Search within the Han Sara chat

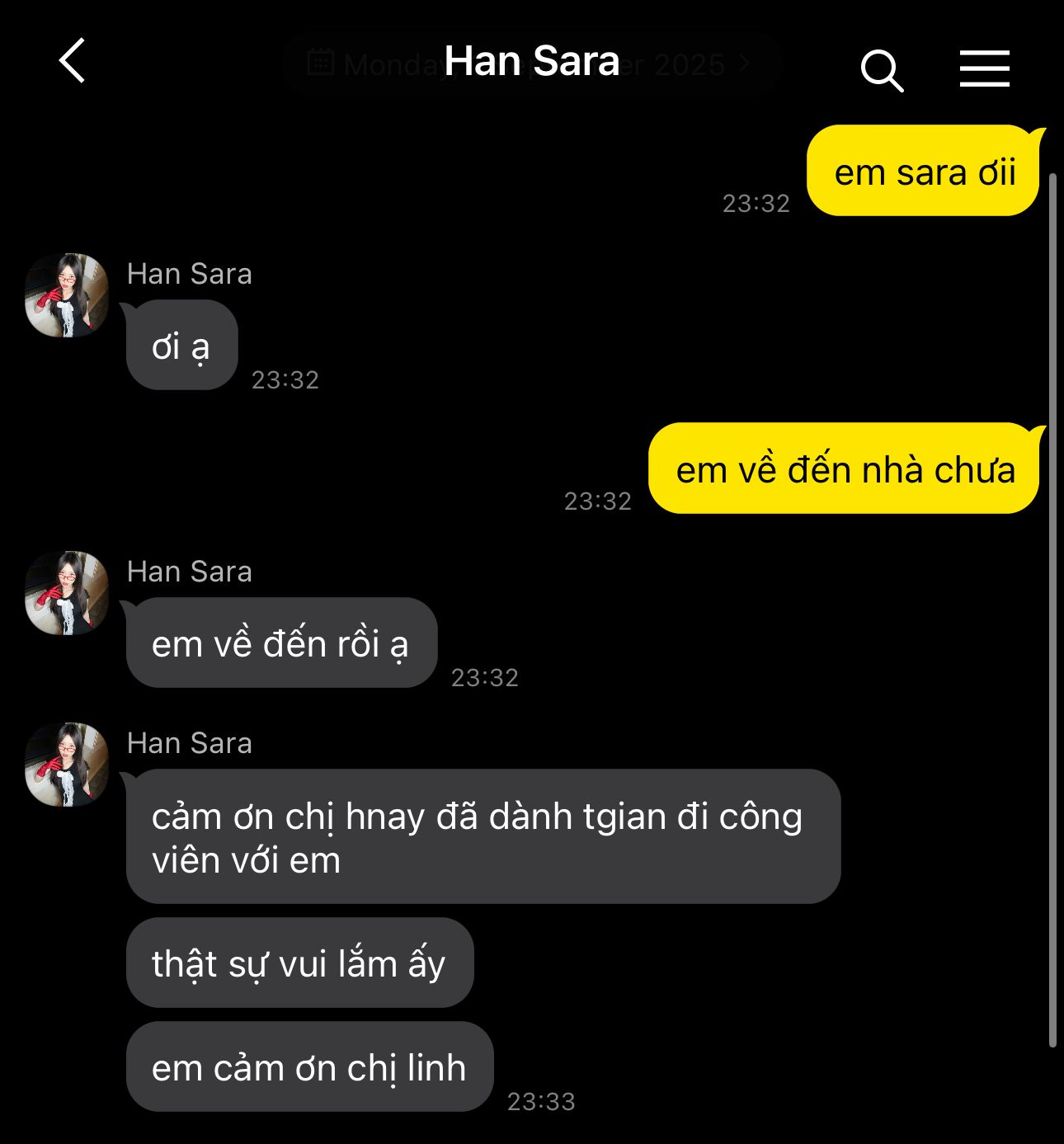[x=882, y=70]
